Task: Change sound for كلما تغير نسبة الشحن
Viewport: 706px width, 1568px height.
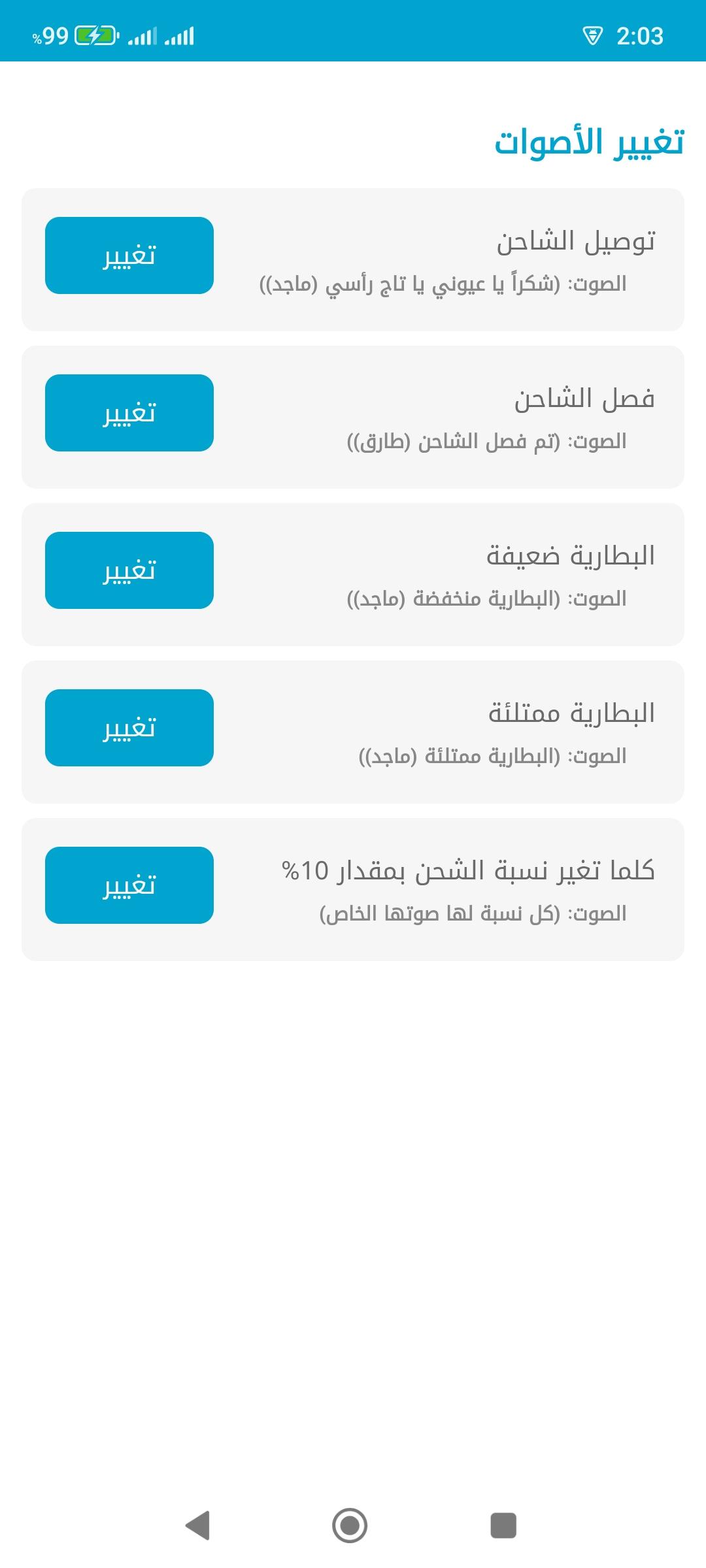Action: pyautogui.click(x=129, y=885)
